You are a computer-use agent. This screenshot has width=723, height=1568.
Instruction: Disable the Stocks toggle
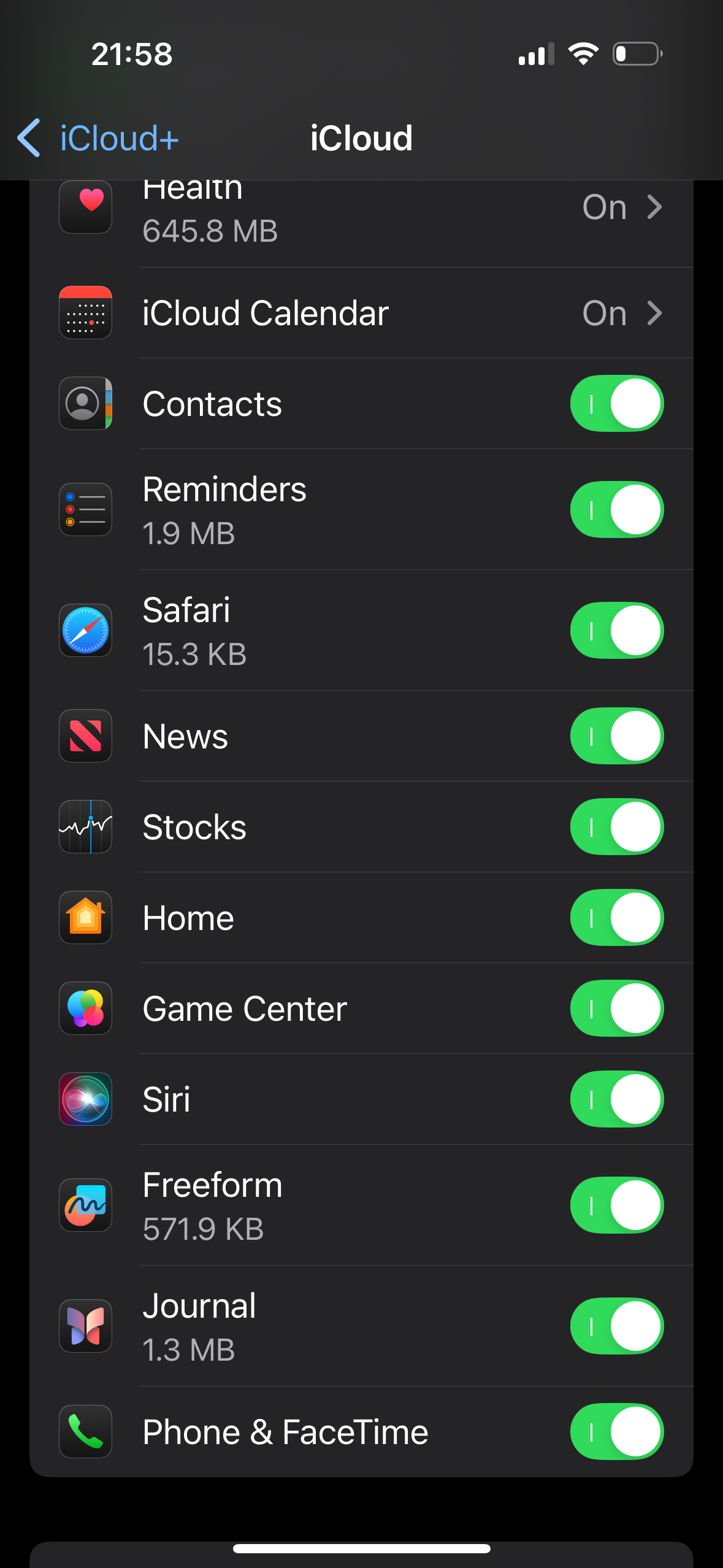point(616,827)
